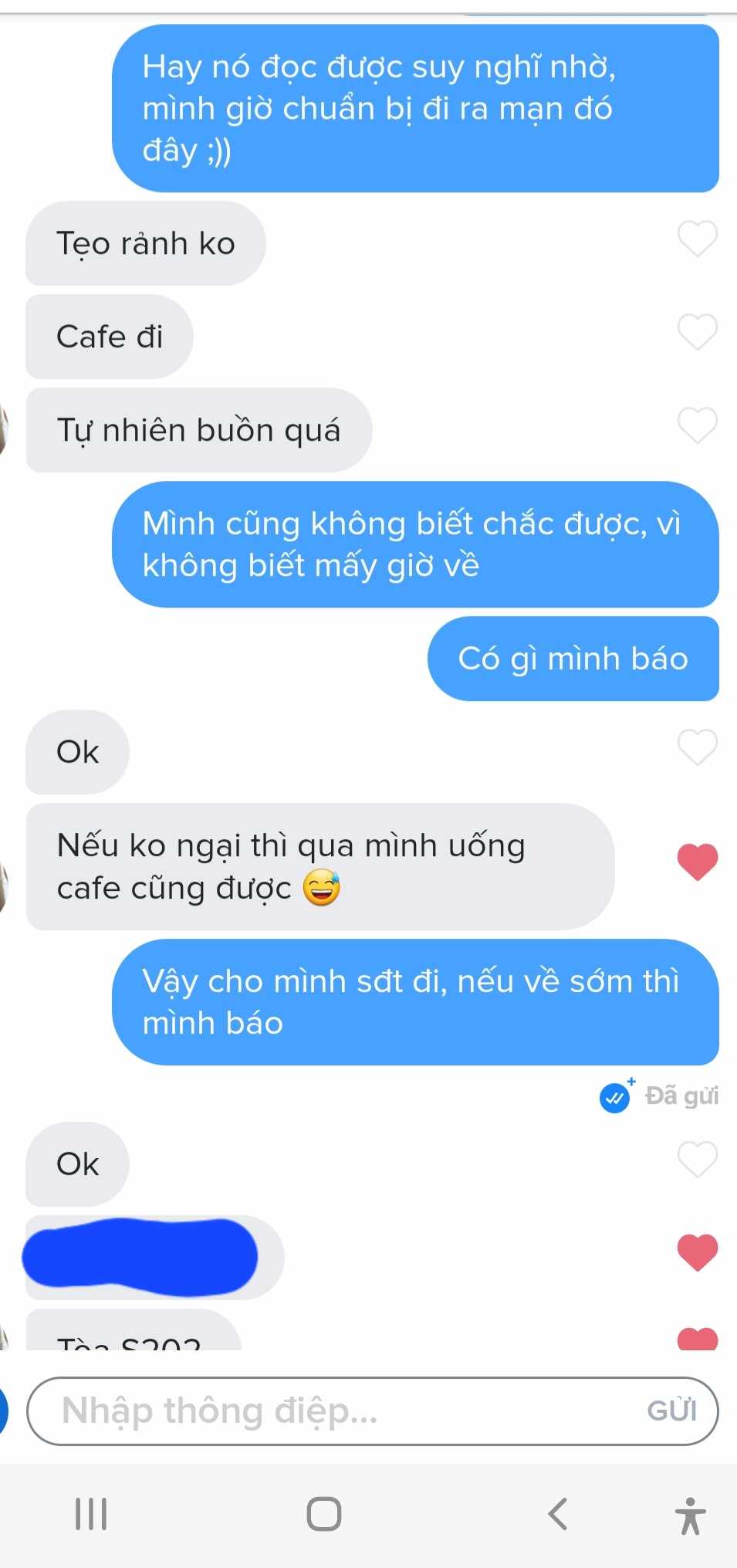Like the first "Ok" reply
Image resolution: width=737 pixels, height=1568 pixels.
[x=697, y=747]
